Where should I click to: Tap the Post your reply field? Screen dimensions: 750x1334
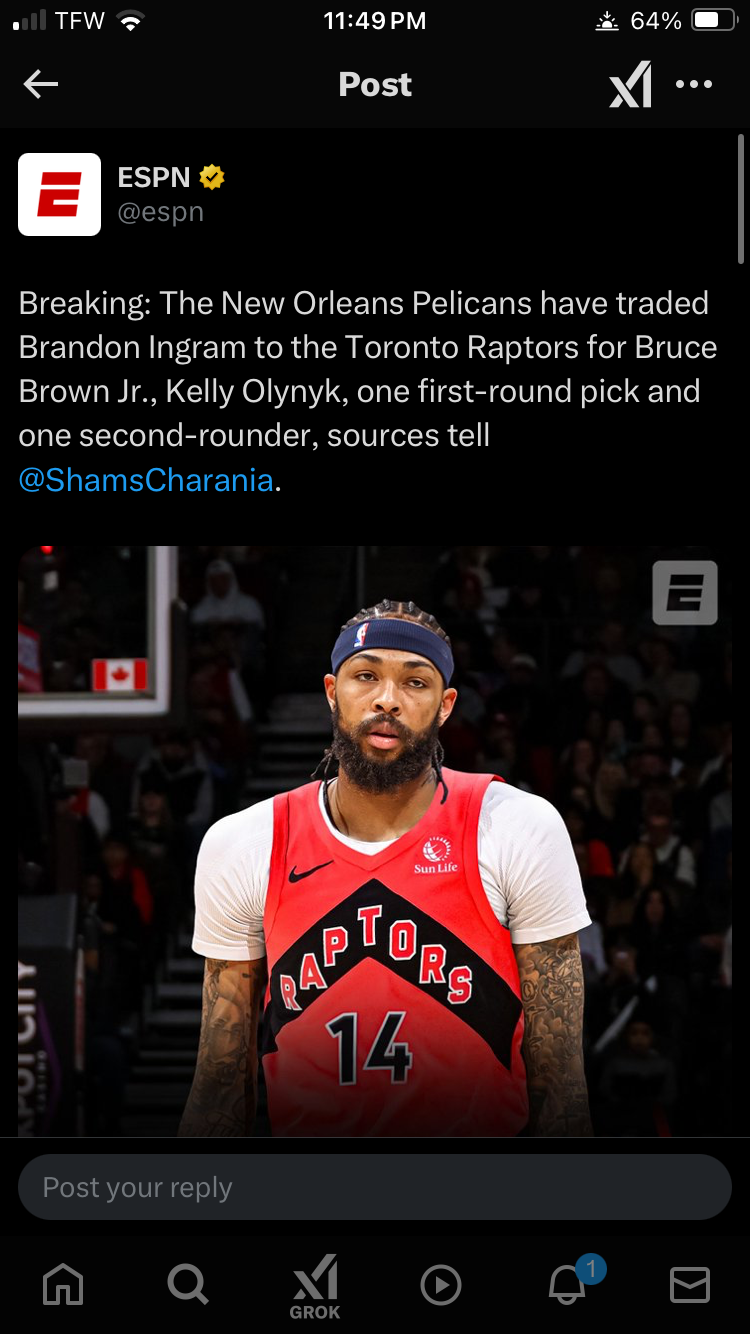tap(375, 1187)
